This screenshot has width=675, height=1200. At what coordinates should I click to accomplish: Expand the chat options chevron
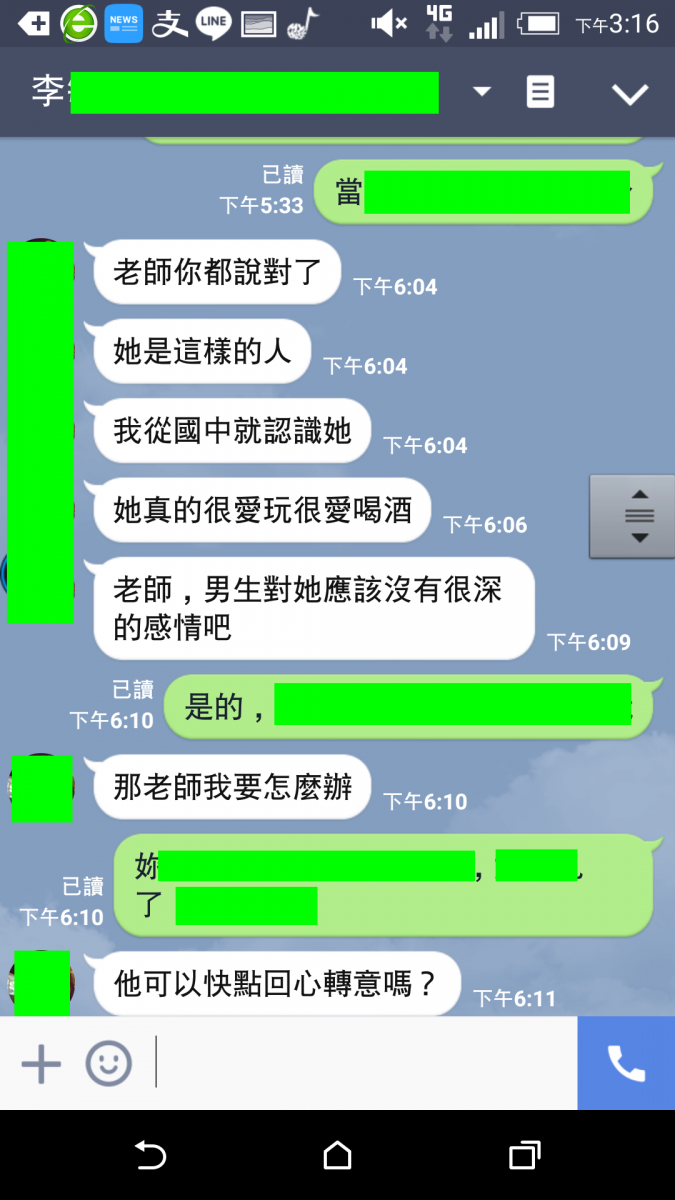(x=630, y=94)
